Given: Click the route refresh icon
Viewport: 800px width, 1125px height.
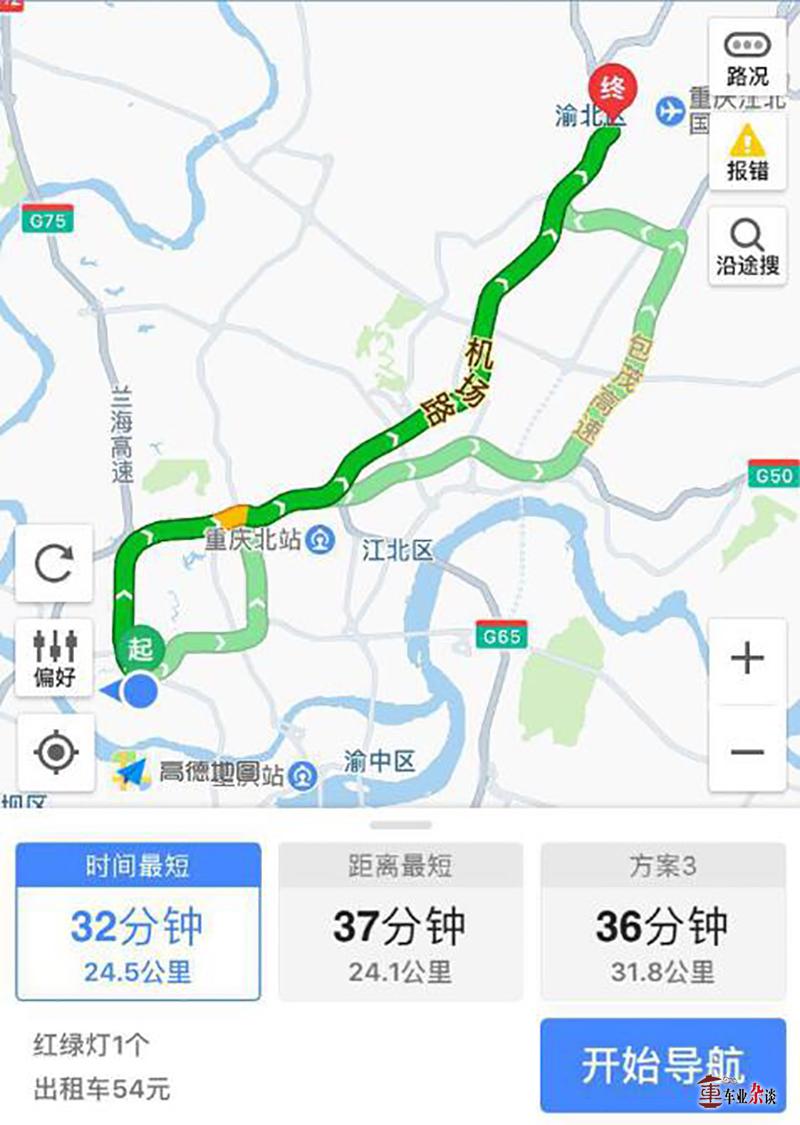Looking at the screenshot, I should pos(56,565).
